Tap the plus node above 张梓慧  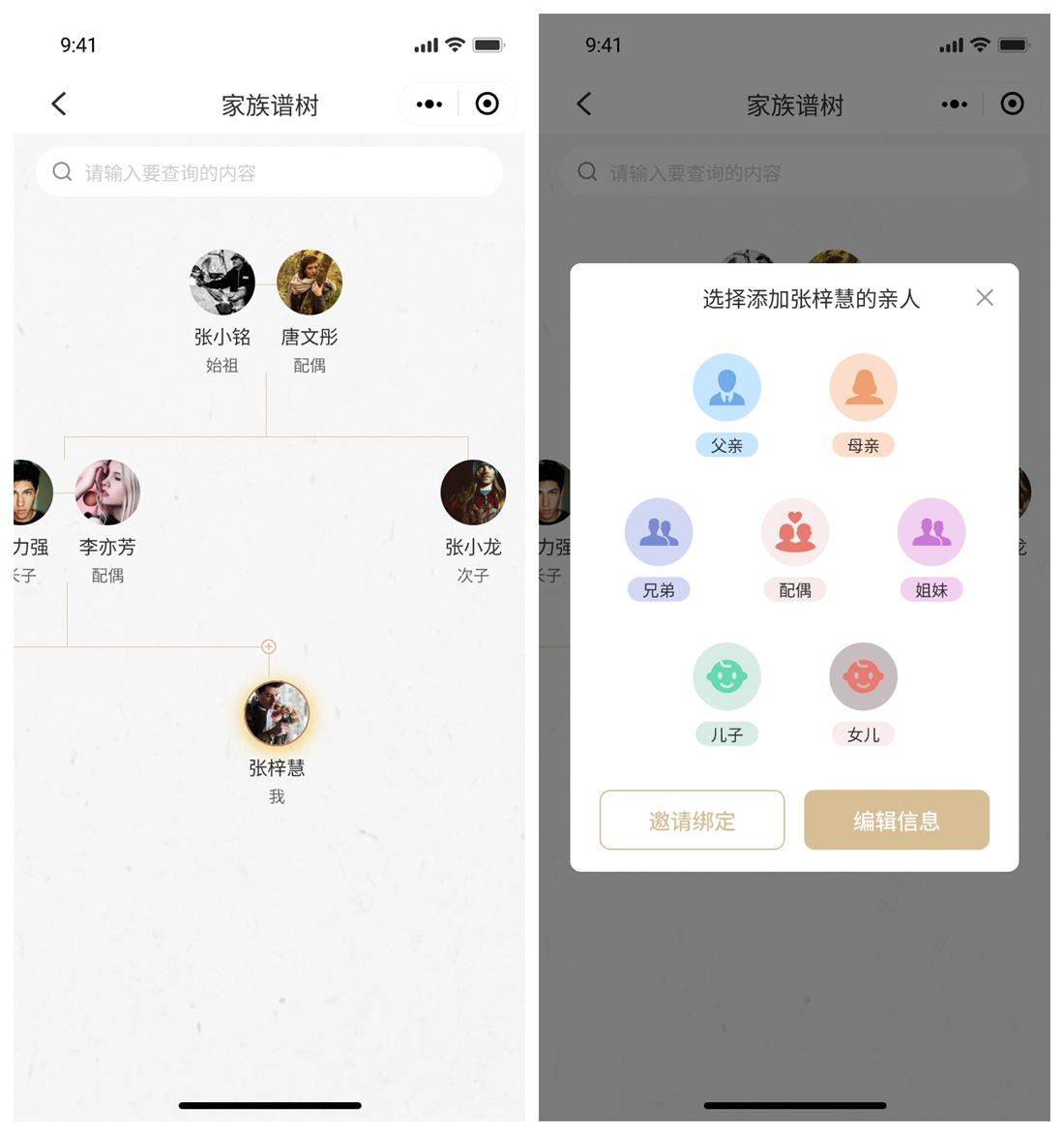[269, 646]
